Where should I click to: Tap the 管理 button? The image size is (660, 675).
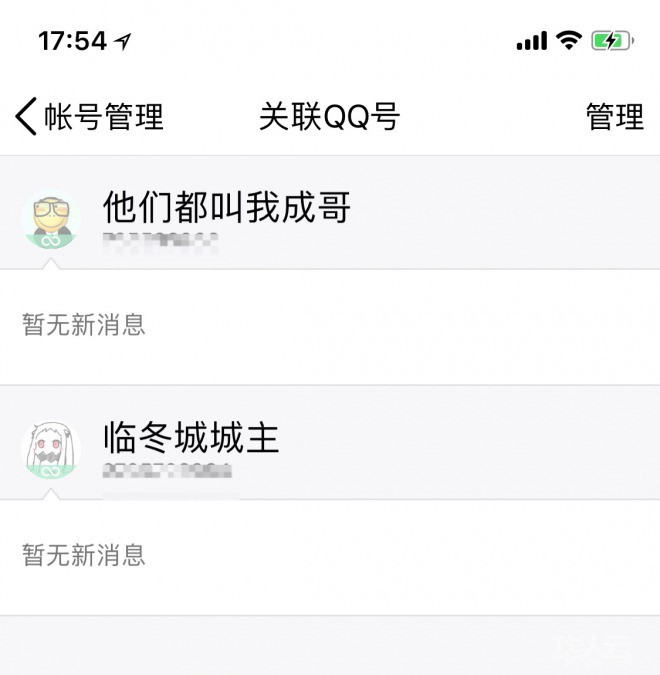[614, 117]
